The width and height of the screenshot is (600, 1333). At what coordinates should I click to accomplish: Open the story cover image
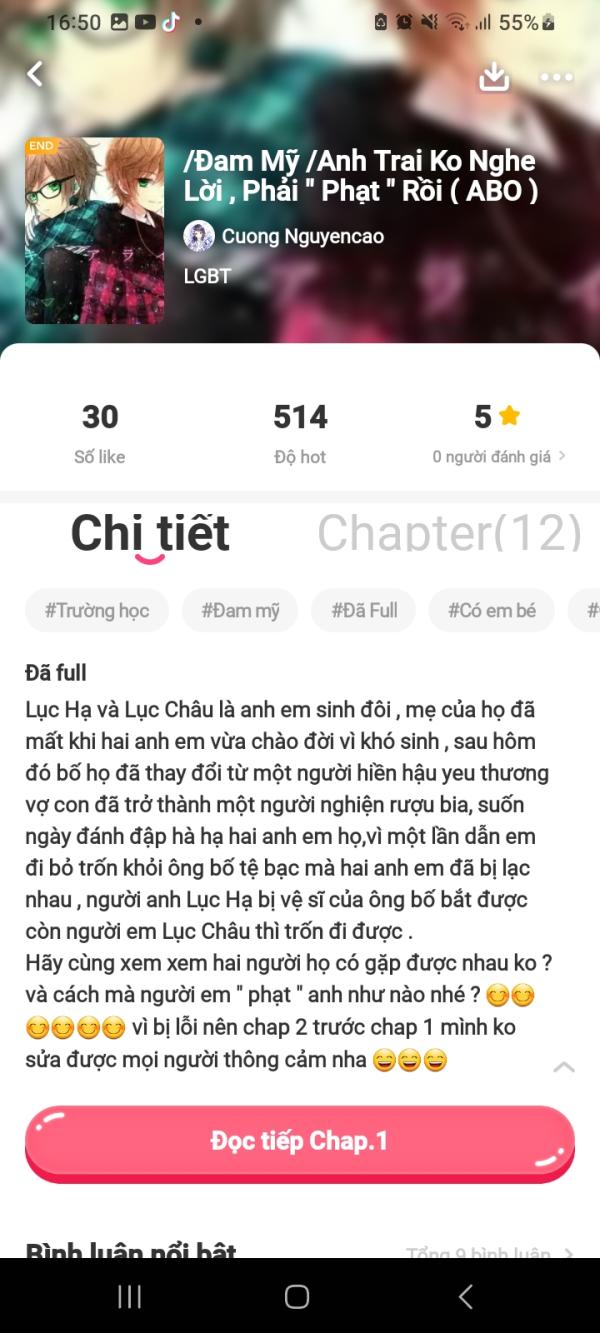pos(95,231)
